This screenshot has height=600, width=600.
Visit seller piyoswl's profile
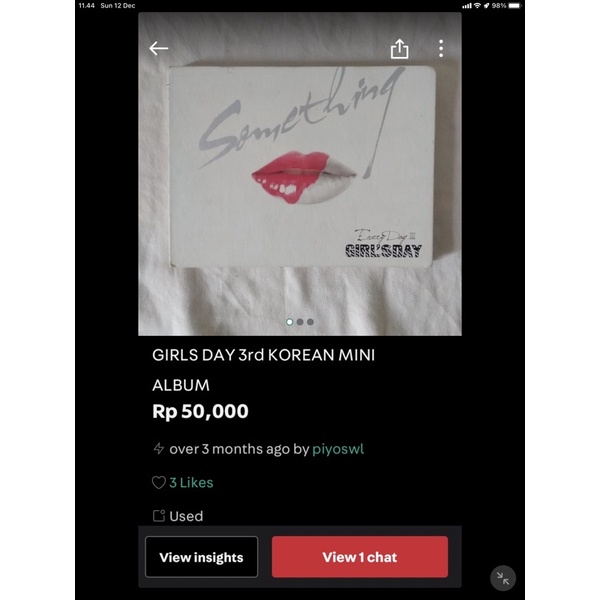(338, 449)
